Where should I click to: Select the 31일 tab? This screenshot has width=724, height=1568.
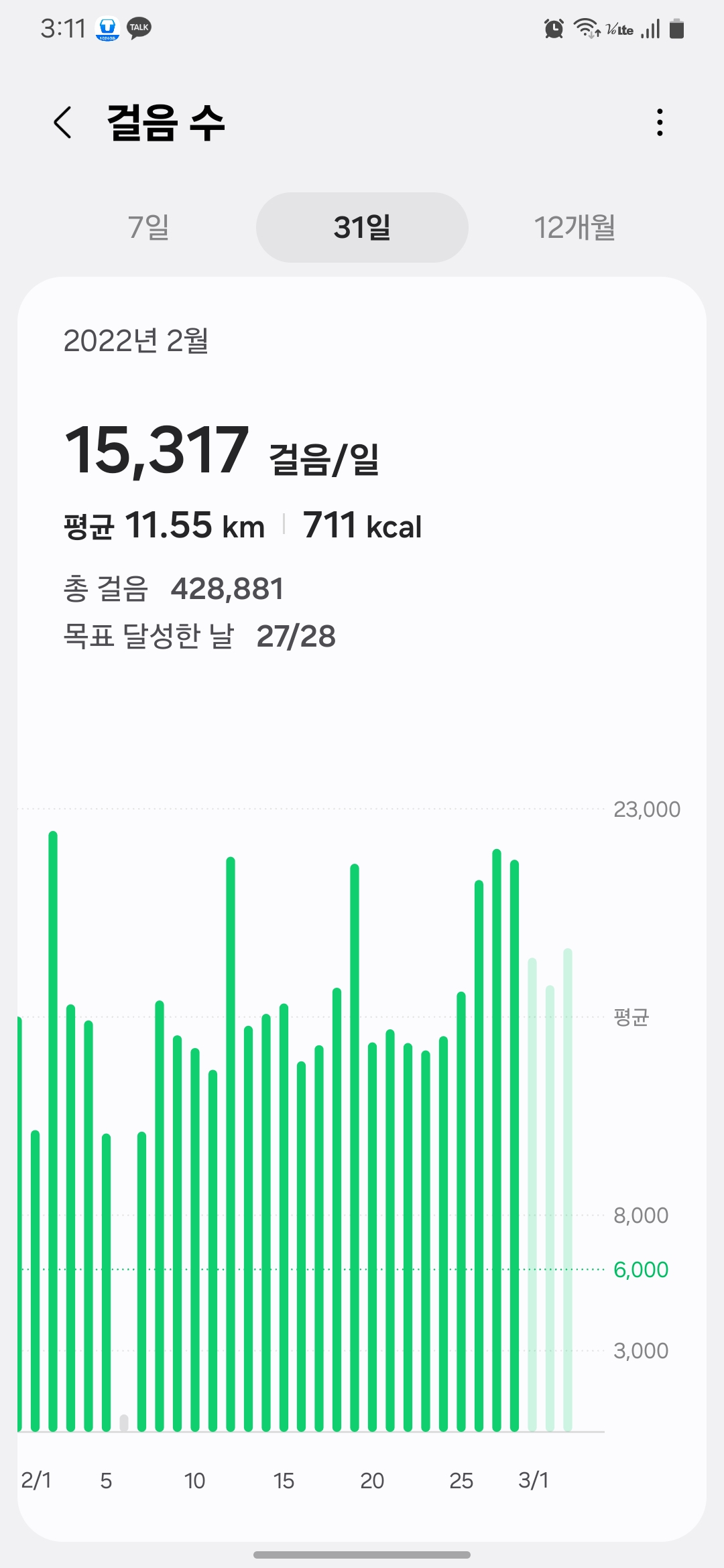(x=362, y=227)
